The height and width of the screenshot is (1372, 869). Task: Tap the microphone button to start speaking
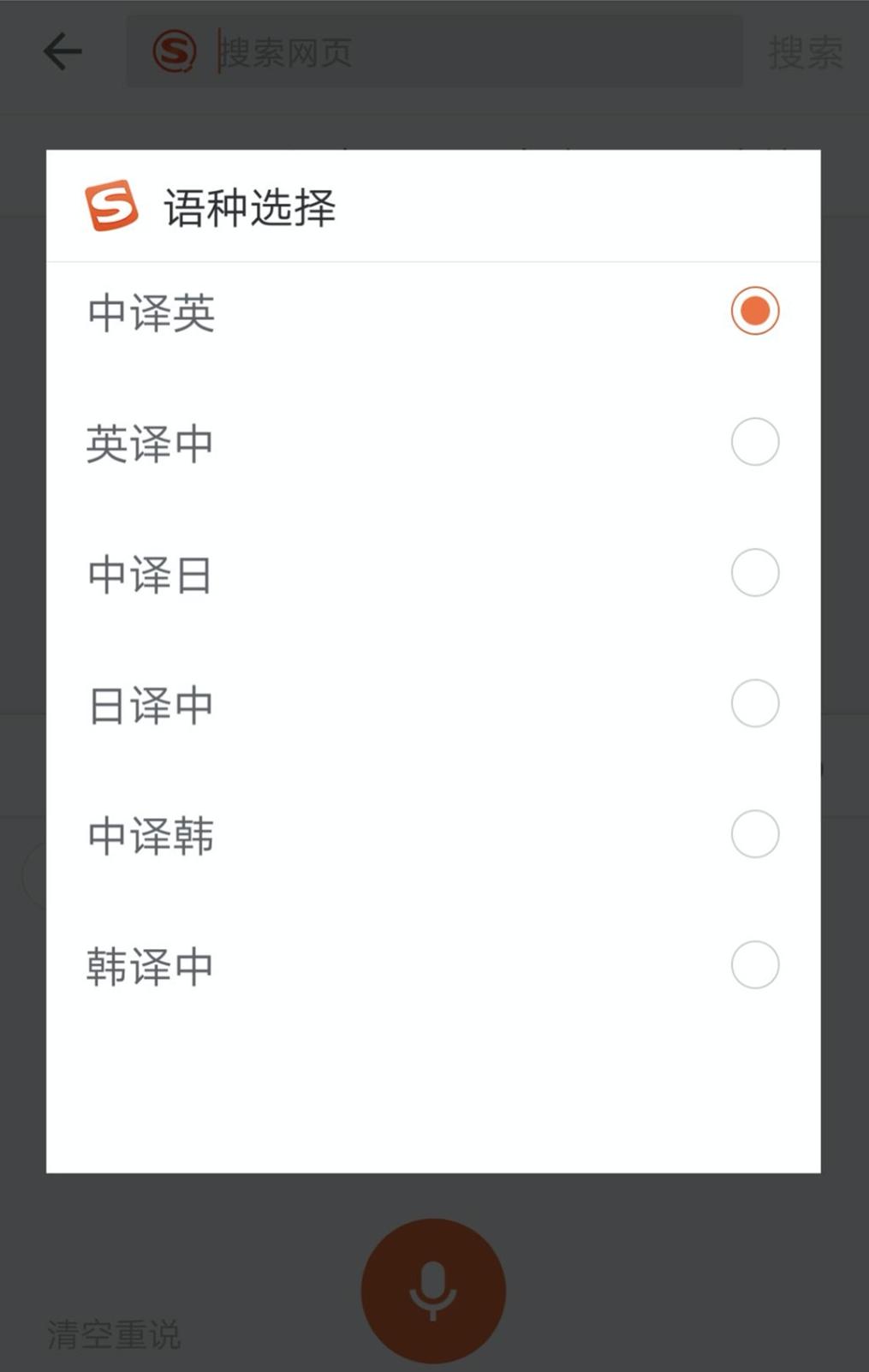433,1289
